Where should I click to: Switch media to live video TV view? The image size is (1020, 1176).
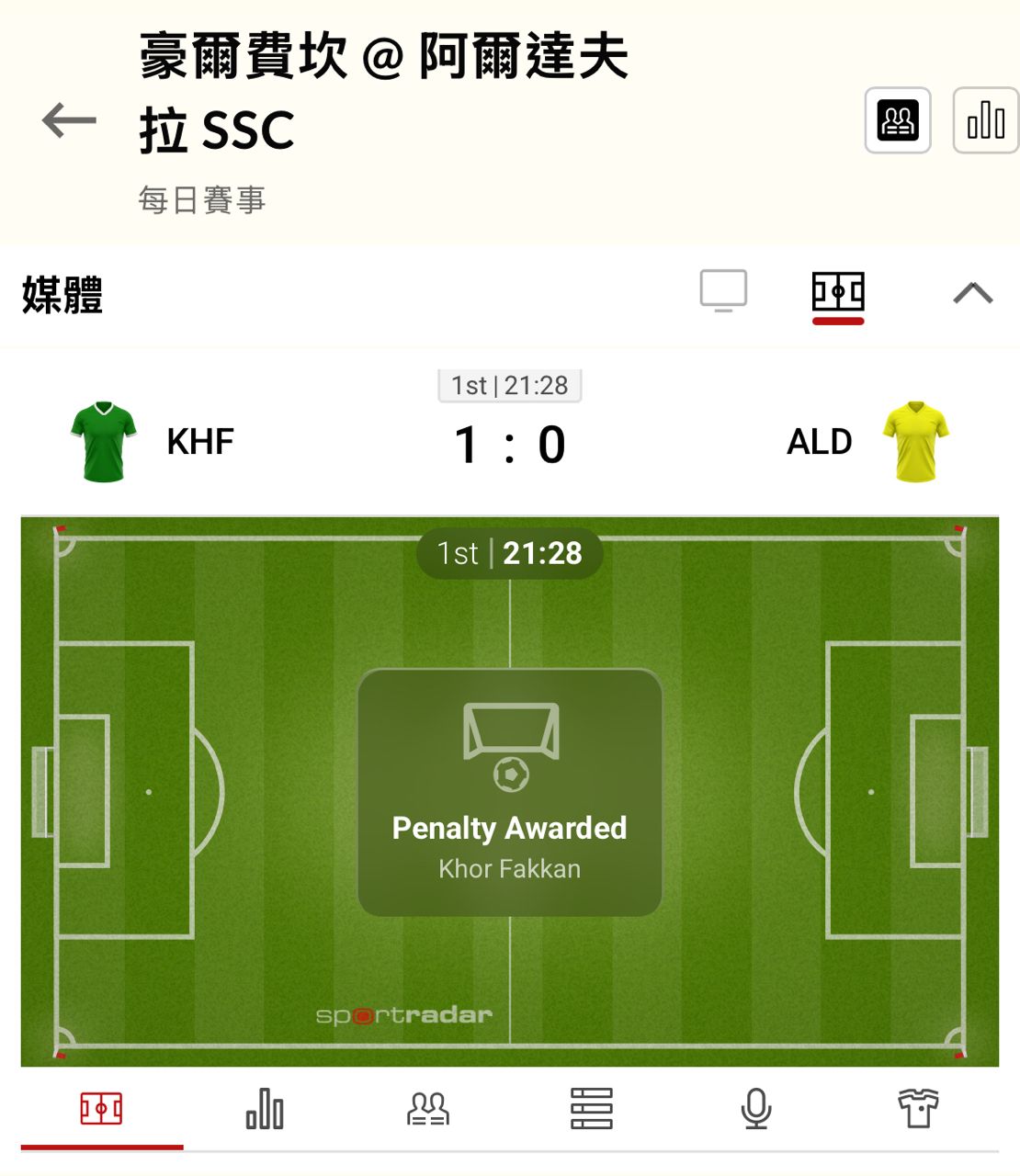point(723,291)
